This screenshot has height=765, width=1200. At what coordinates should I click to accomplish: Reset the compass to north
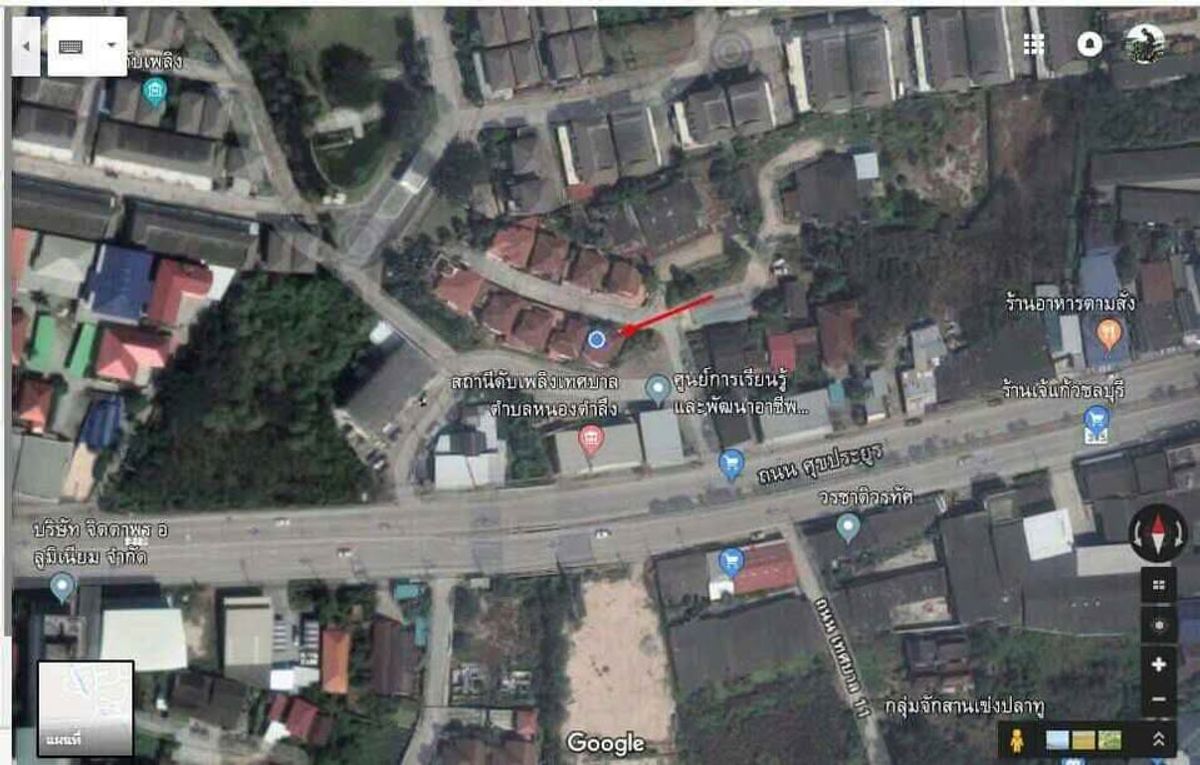1158,533
